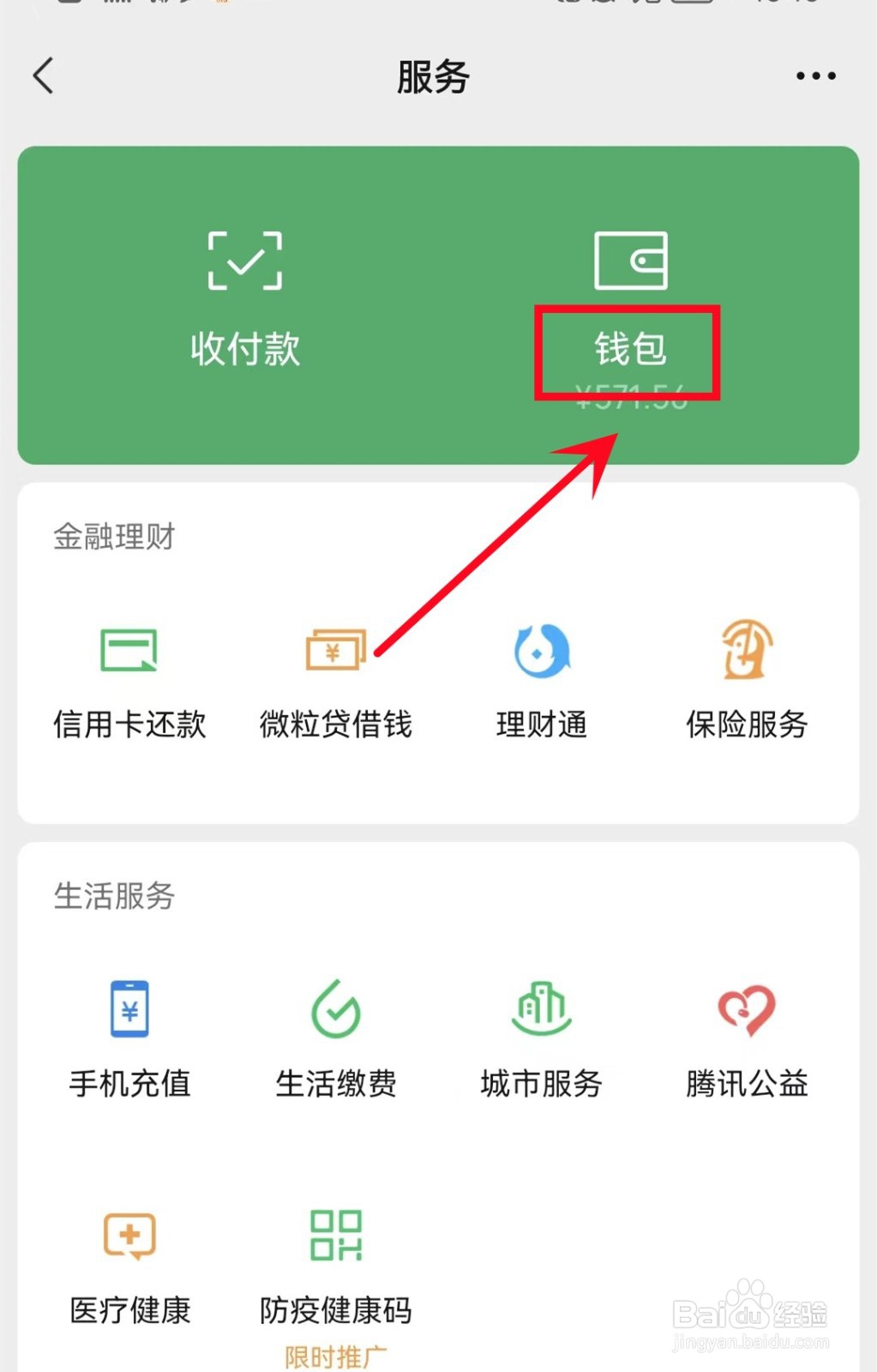The width and height of the screenshot is (877, 1372).
Task: Select the 腾讯公益 charity icon
Action: (x=746, y=1038)
